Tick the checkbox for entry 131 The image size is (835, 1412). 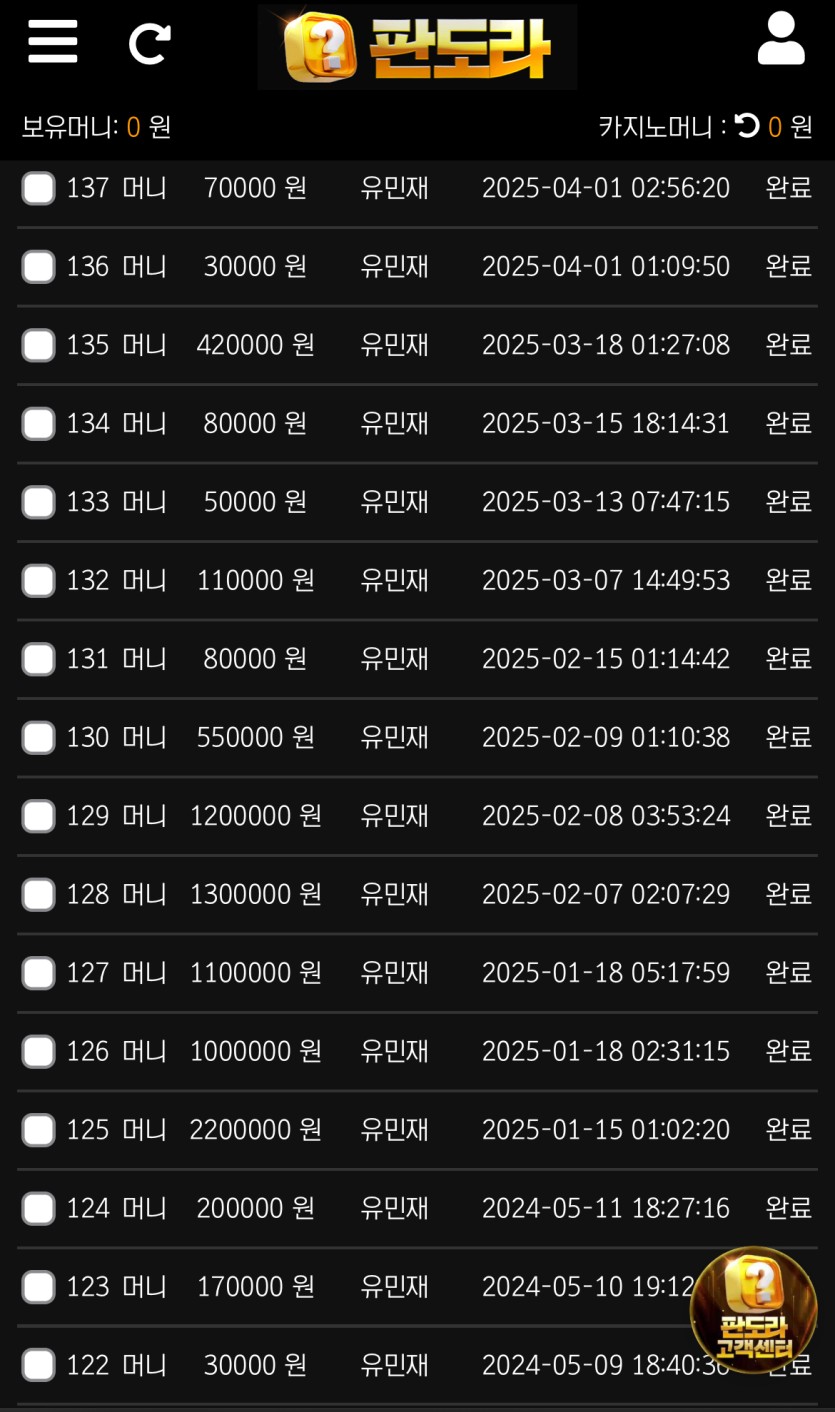39,659
